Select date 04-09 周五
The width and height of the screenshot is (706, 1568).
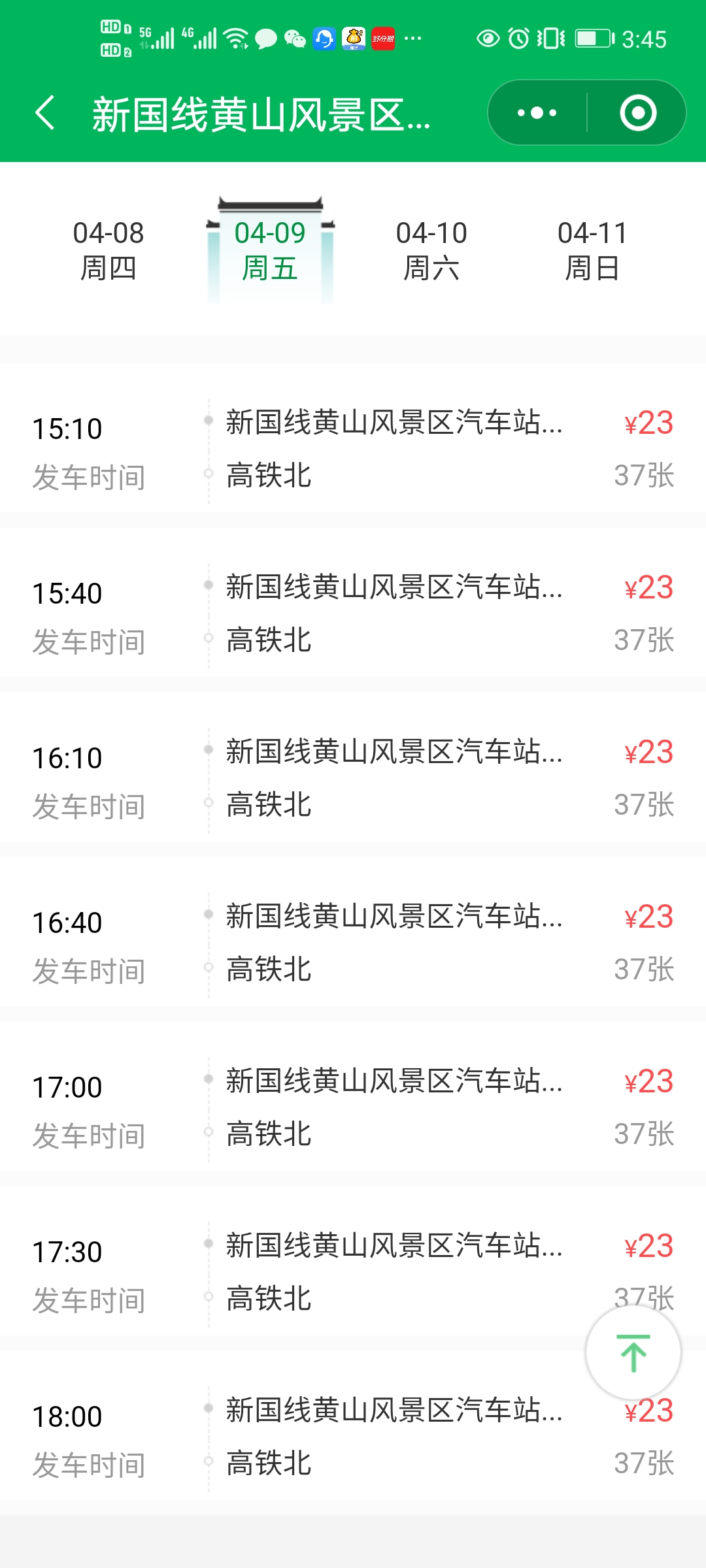[270, 250]
